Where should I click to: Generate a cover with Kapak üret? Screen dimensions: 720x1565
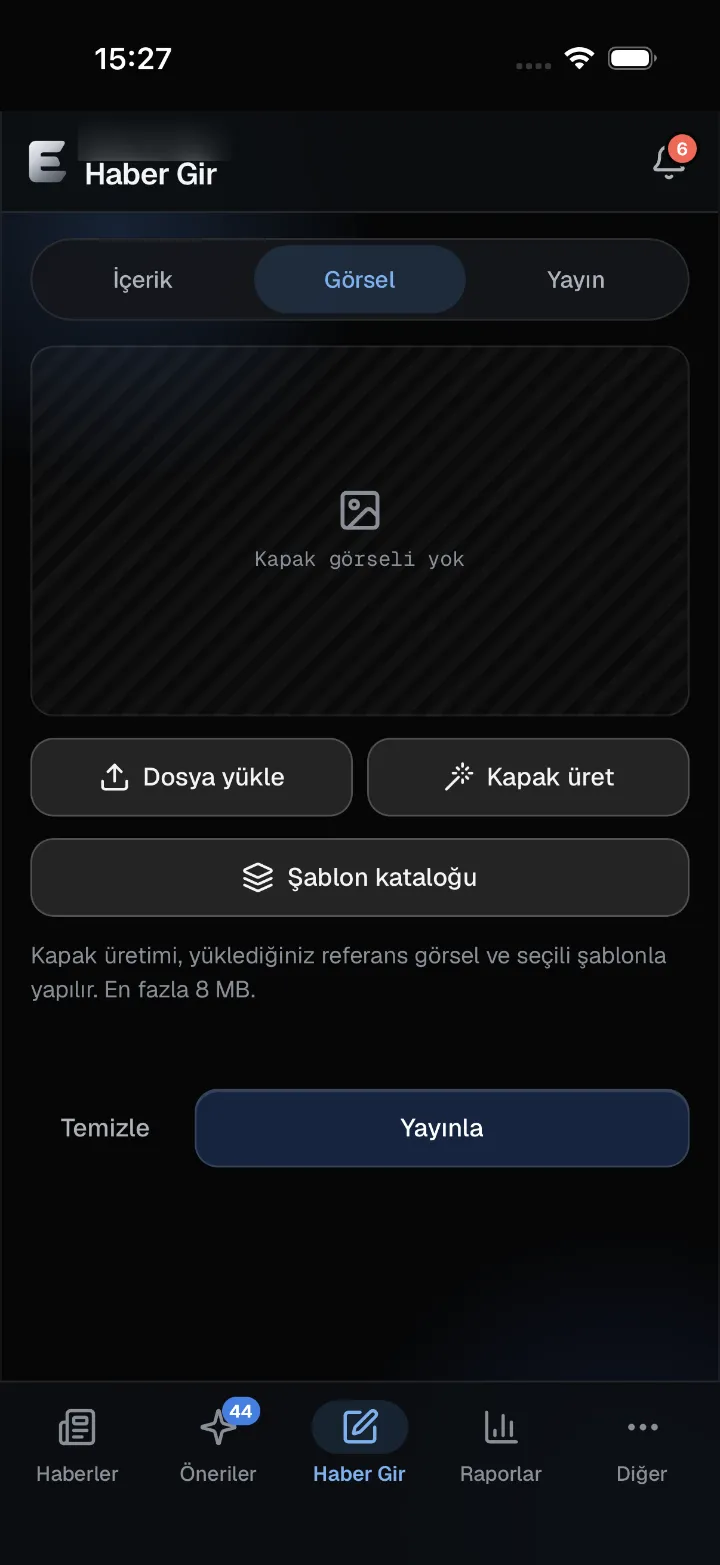(528, 777)
